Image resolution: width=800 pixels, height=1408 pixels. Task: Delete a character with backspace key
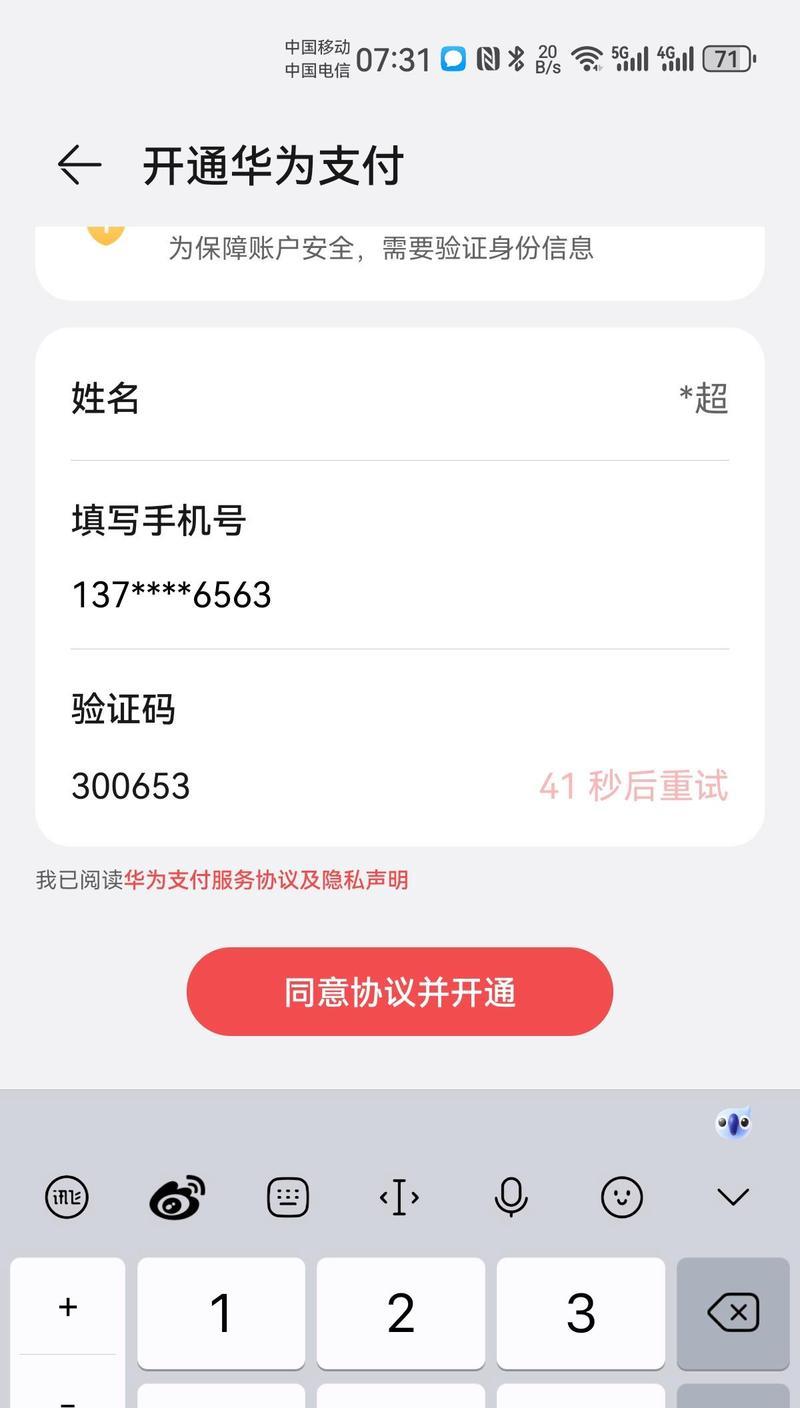pos(733,1313)
